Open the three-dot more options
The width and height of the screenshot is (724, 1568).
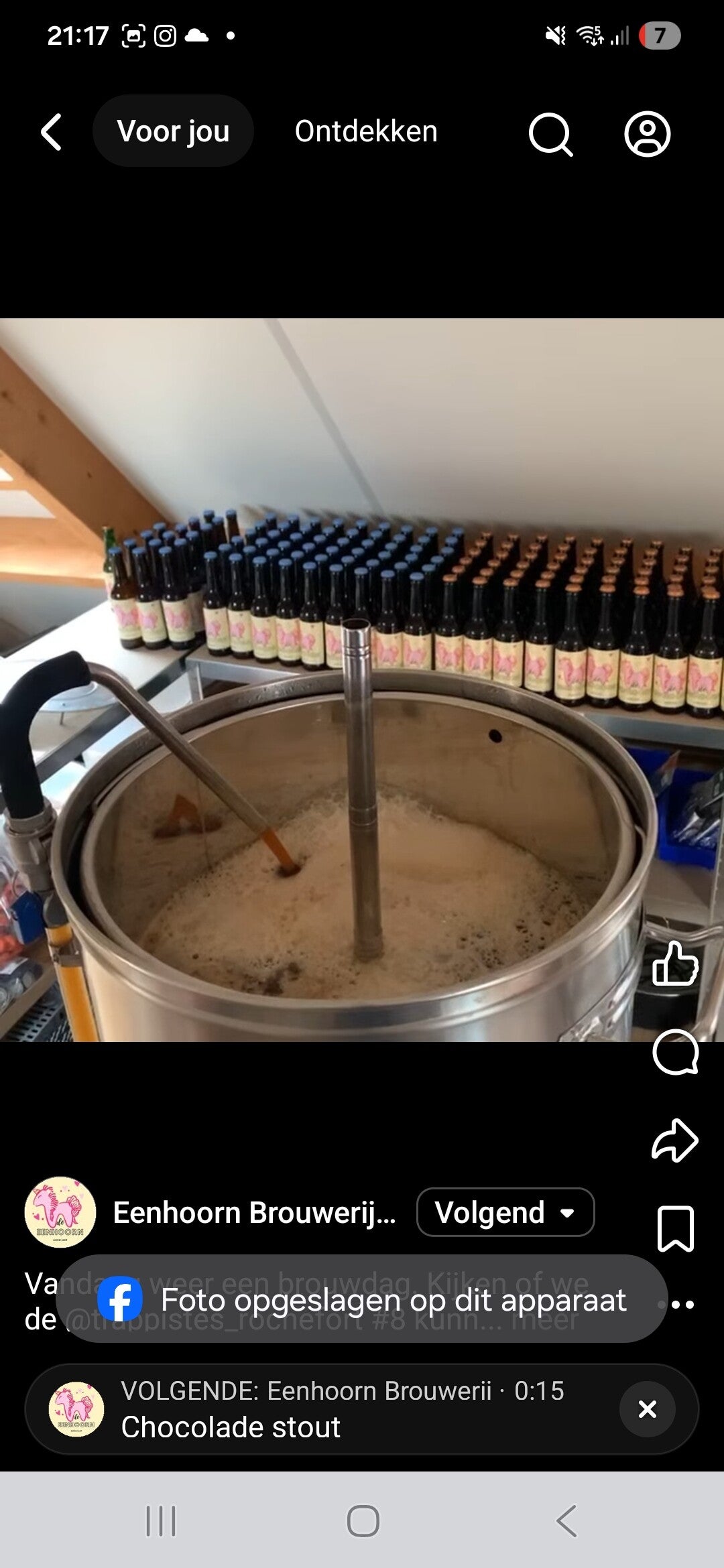[682, 1304]
